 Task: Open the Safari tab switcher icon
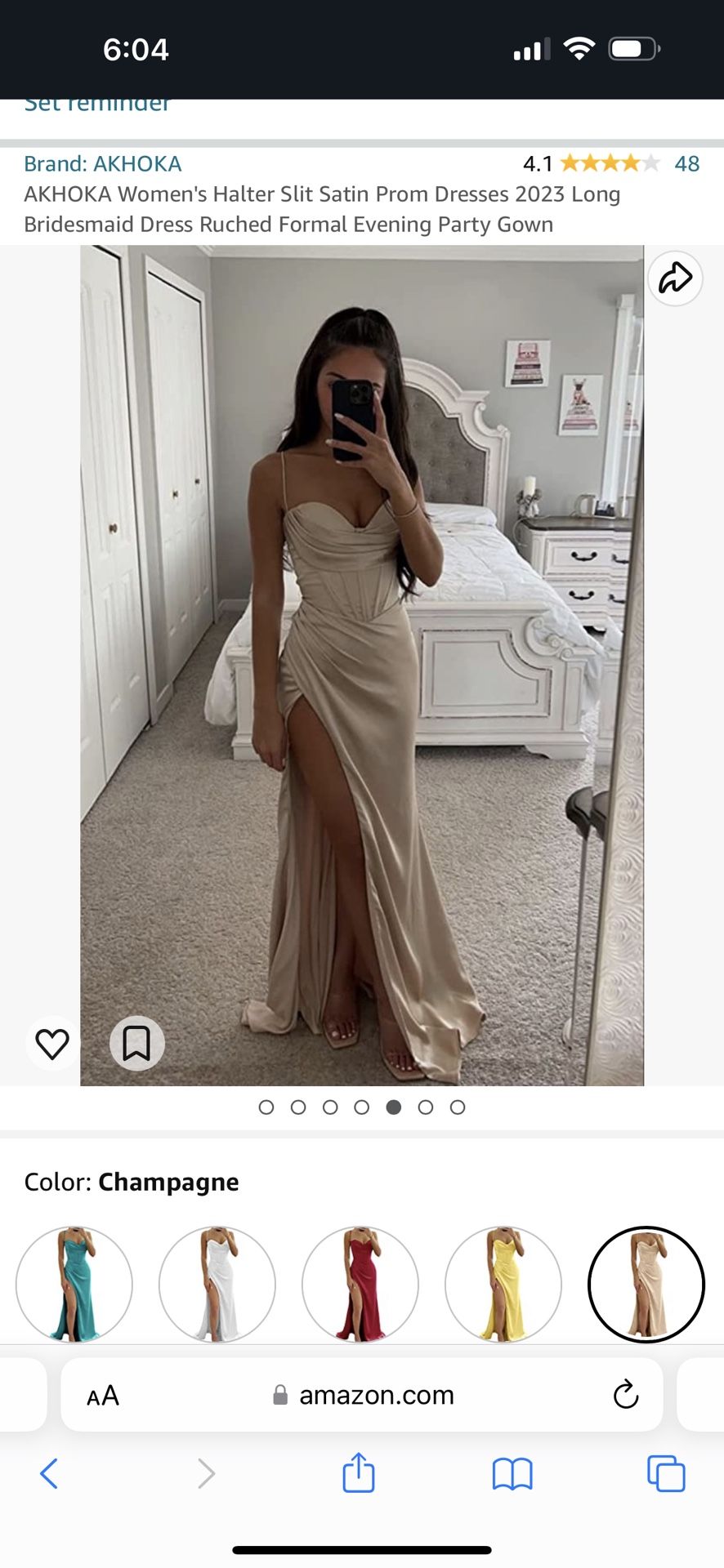[666, 1474]
